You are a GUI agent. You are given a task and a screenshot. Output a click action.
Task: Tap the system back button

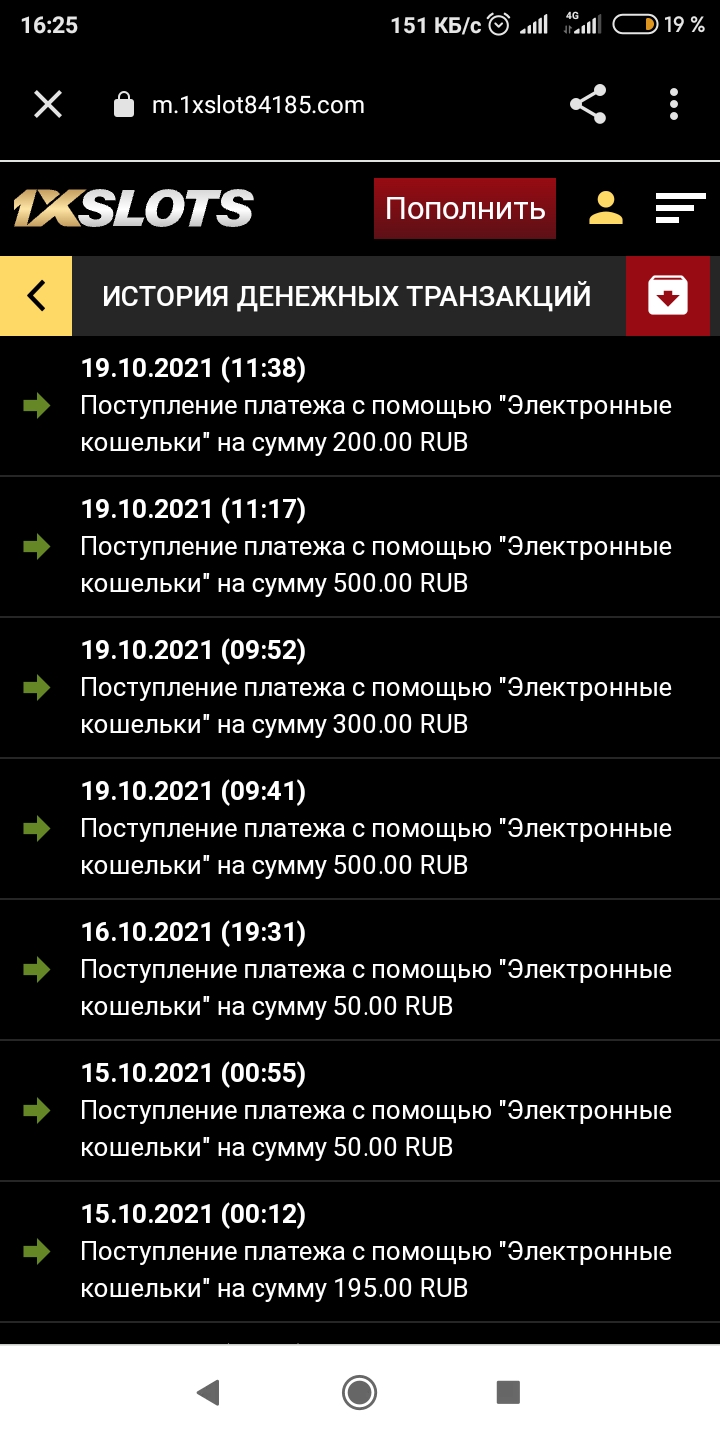[x=208, y=1392]
